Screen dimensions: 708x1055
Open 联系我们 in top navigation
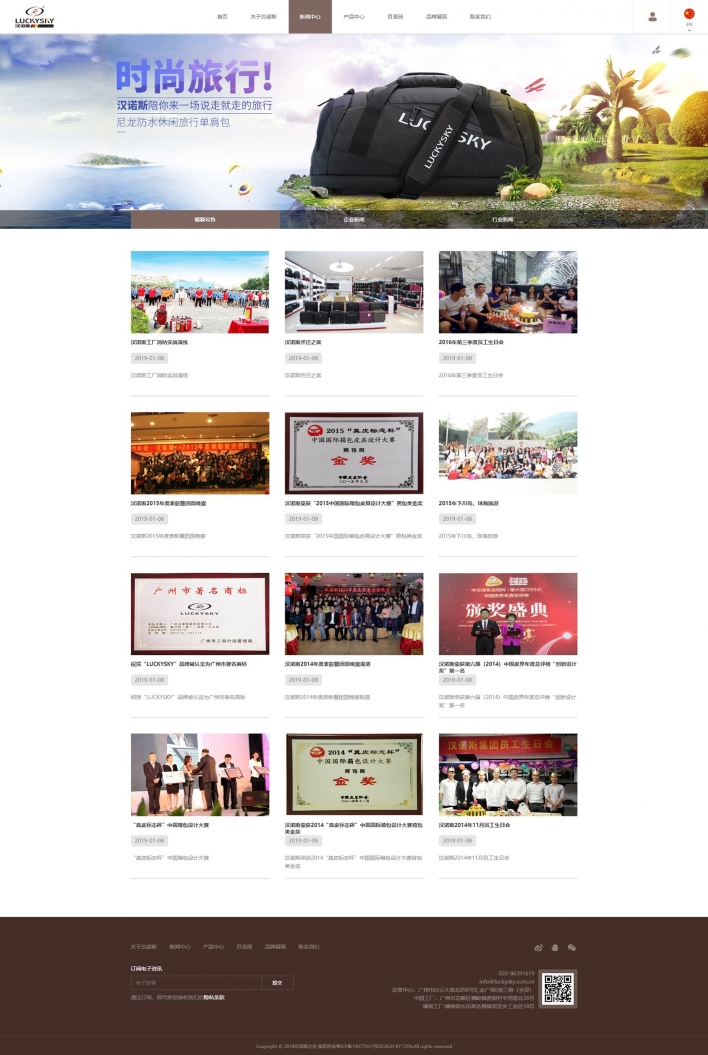[480, 17]
